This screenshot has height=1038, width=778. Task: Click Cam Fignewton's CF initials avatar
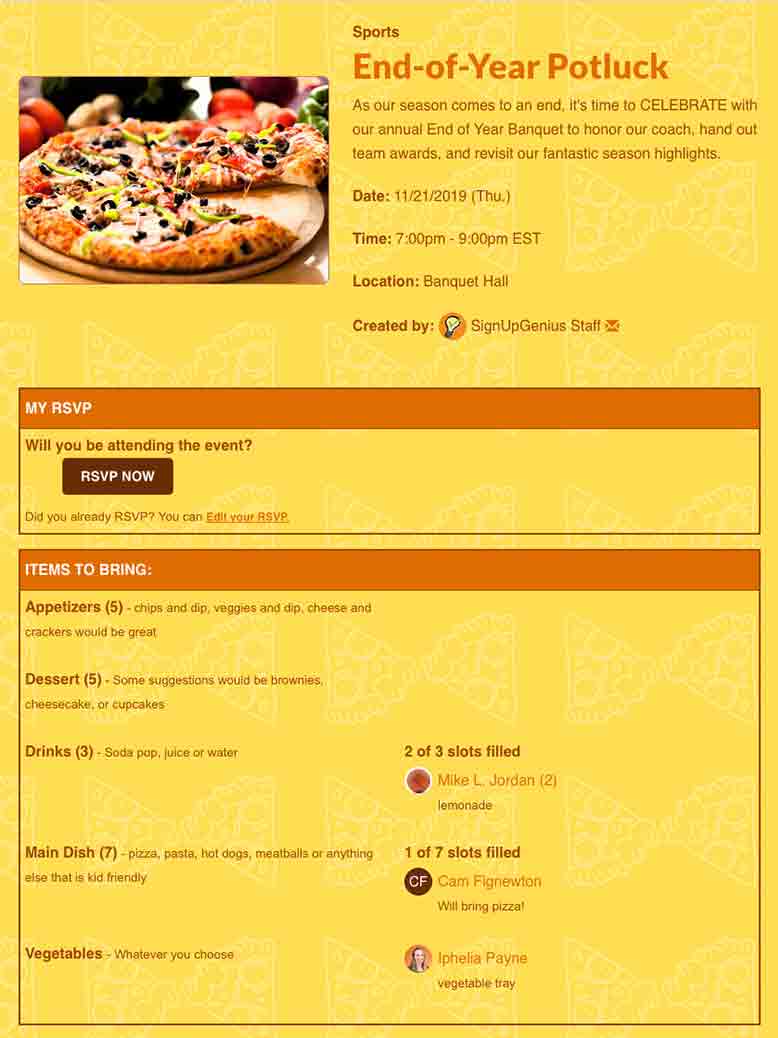click(x=417, y=882)
